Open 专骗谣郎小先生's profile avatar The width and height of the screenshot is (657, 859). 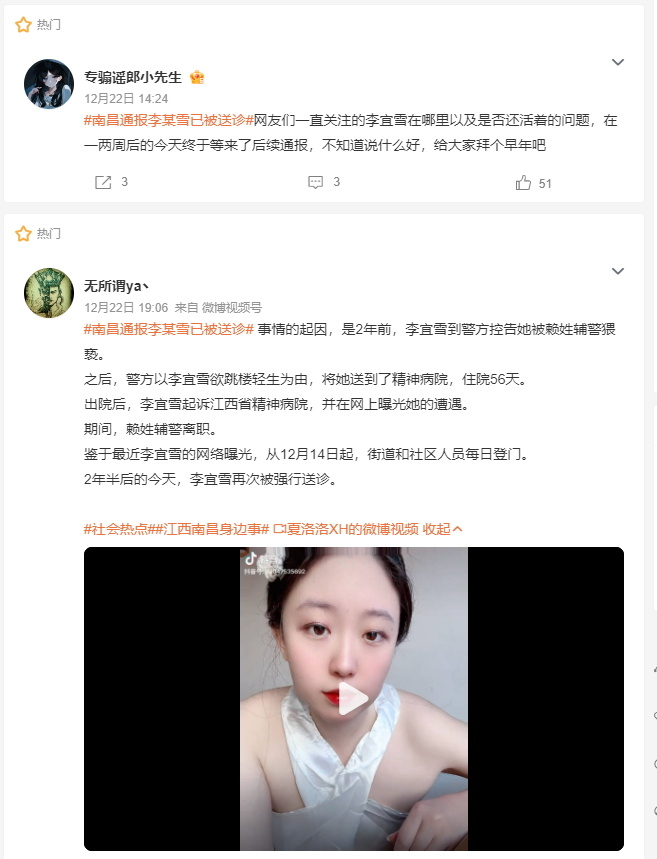(48, 84)
